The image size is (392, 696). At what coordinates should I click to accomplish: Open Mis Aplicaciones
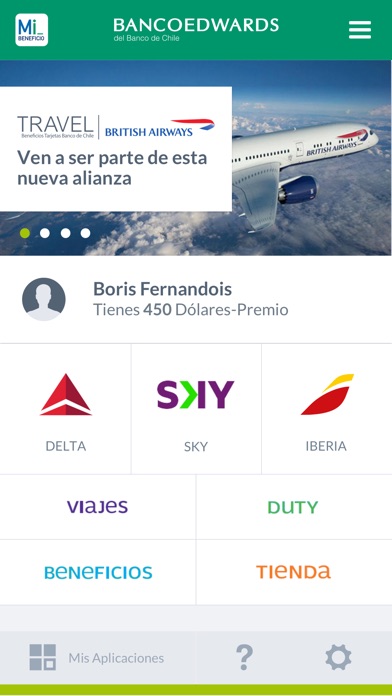[x=97, y=657]
